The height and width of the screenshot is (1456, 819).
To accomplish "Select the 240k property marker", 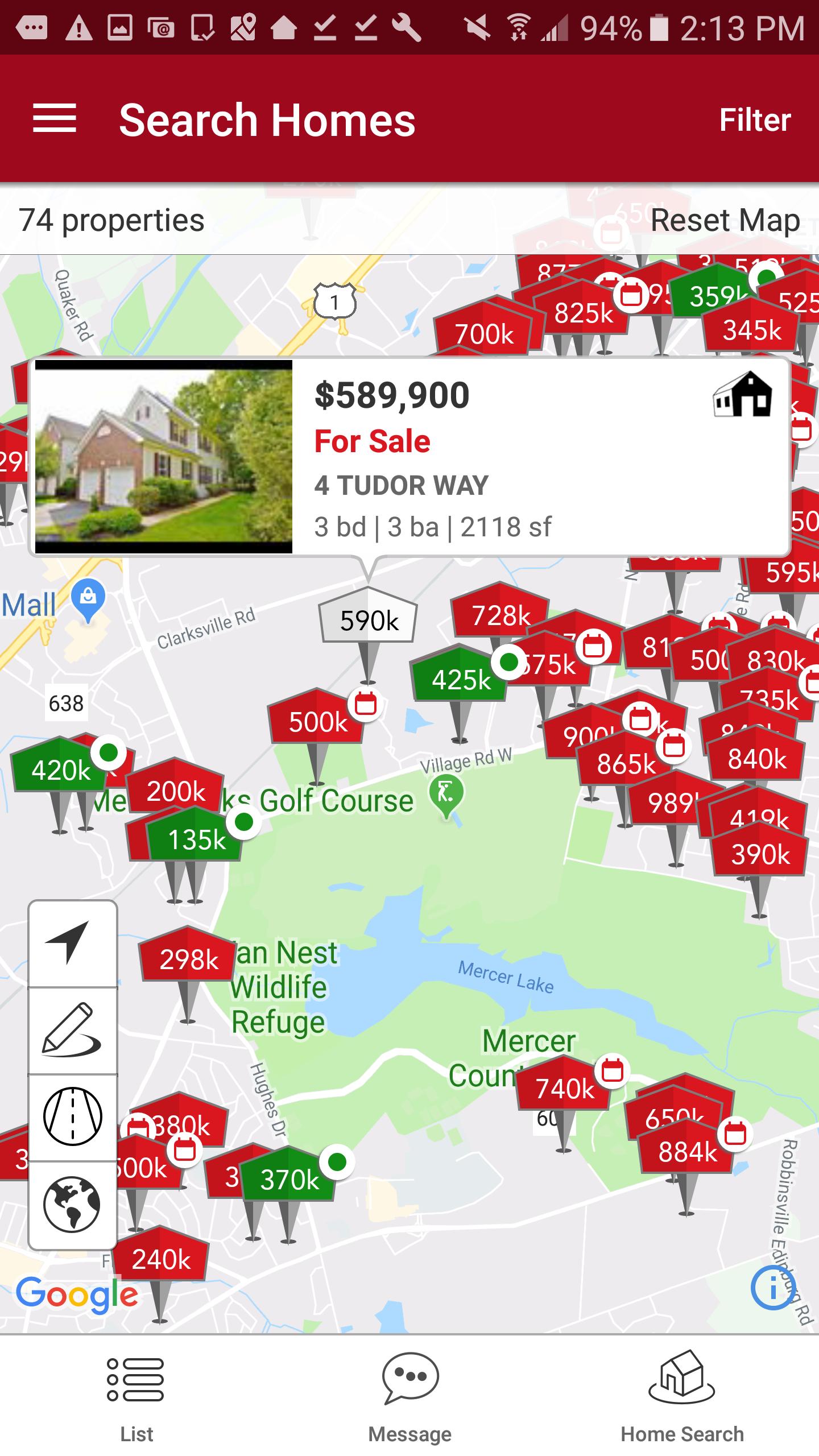I will tap(161, 1259).
